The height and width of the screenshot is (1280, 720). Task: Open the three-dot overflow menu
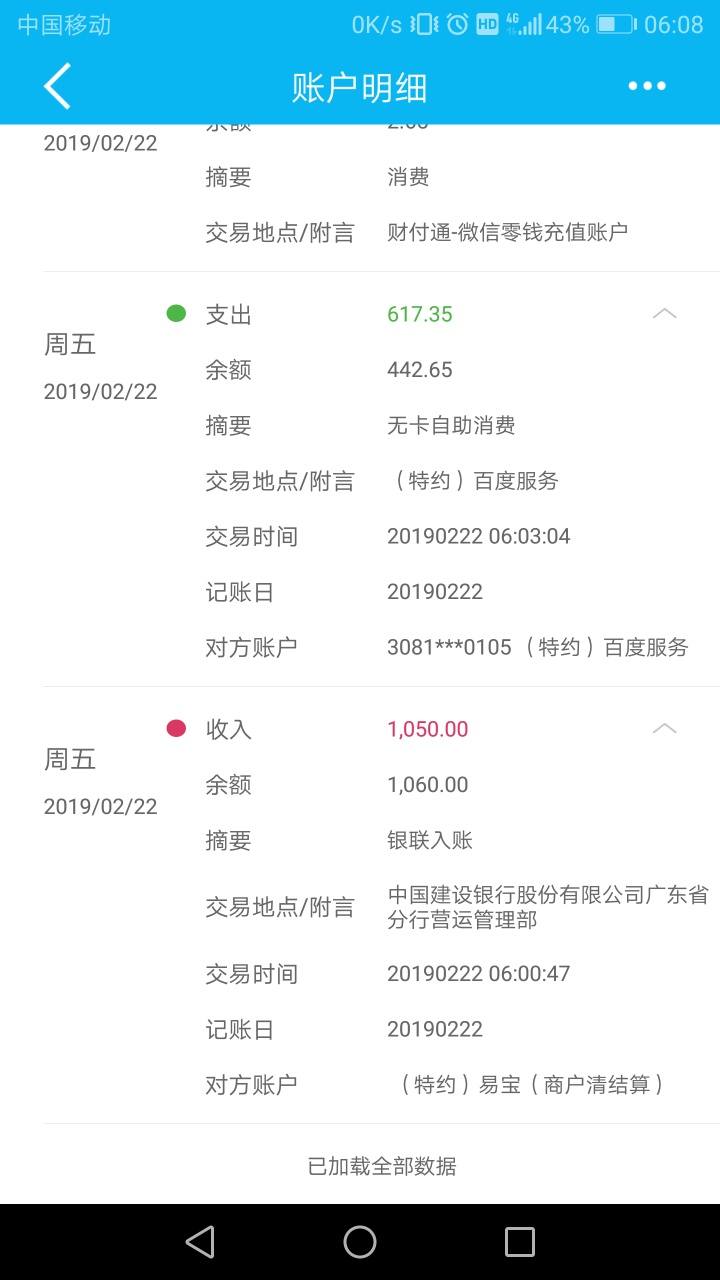coord(647,86)
